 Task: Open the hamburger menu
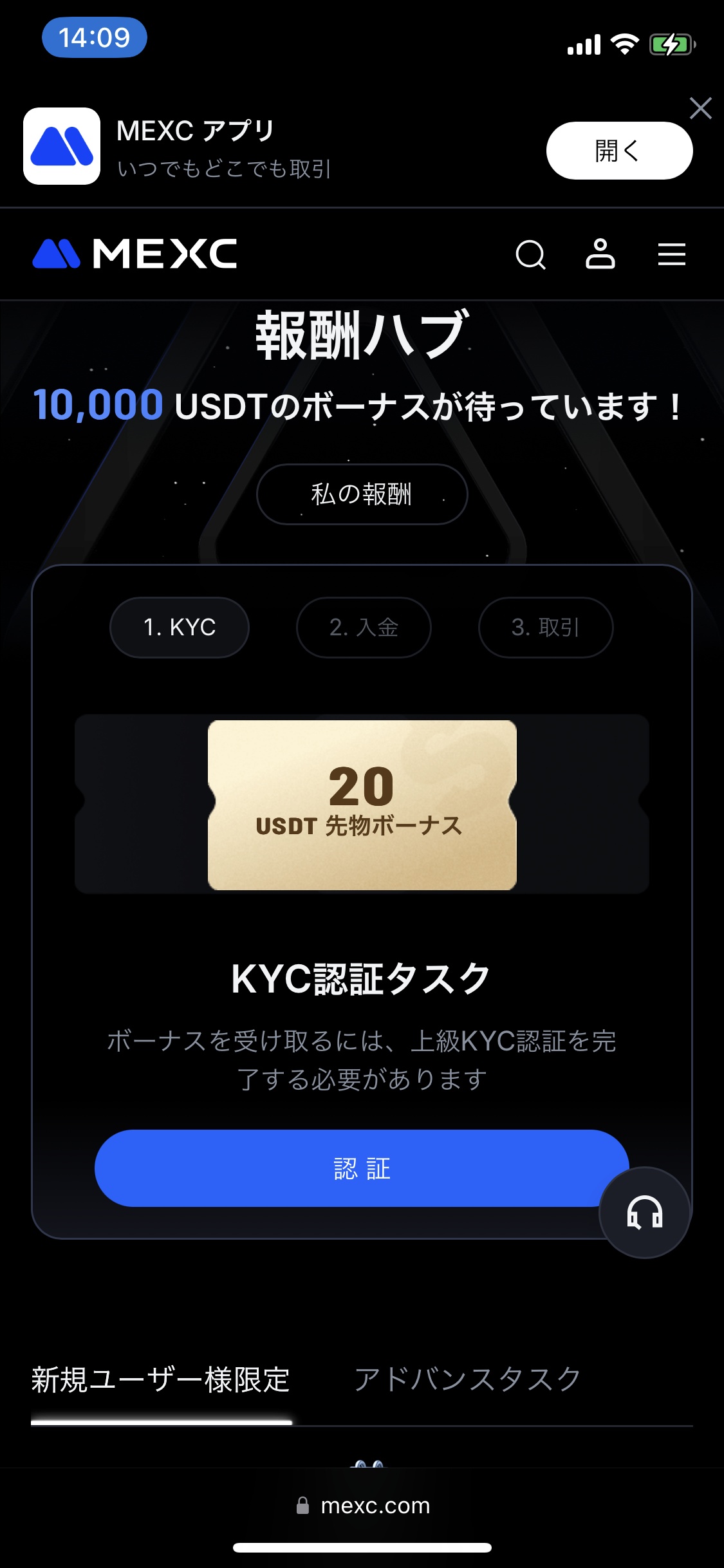671,255
